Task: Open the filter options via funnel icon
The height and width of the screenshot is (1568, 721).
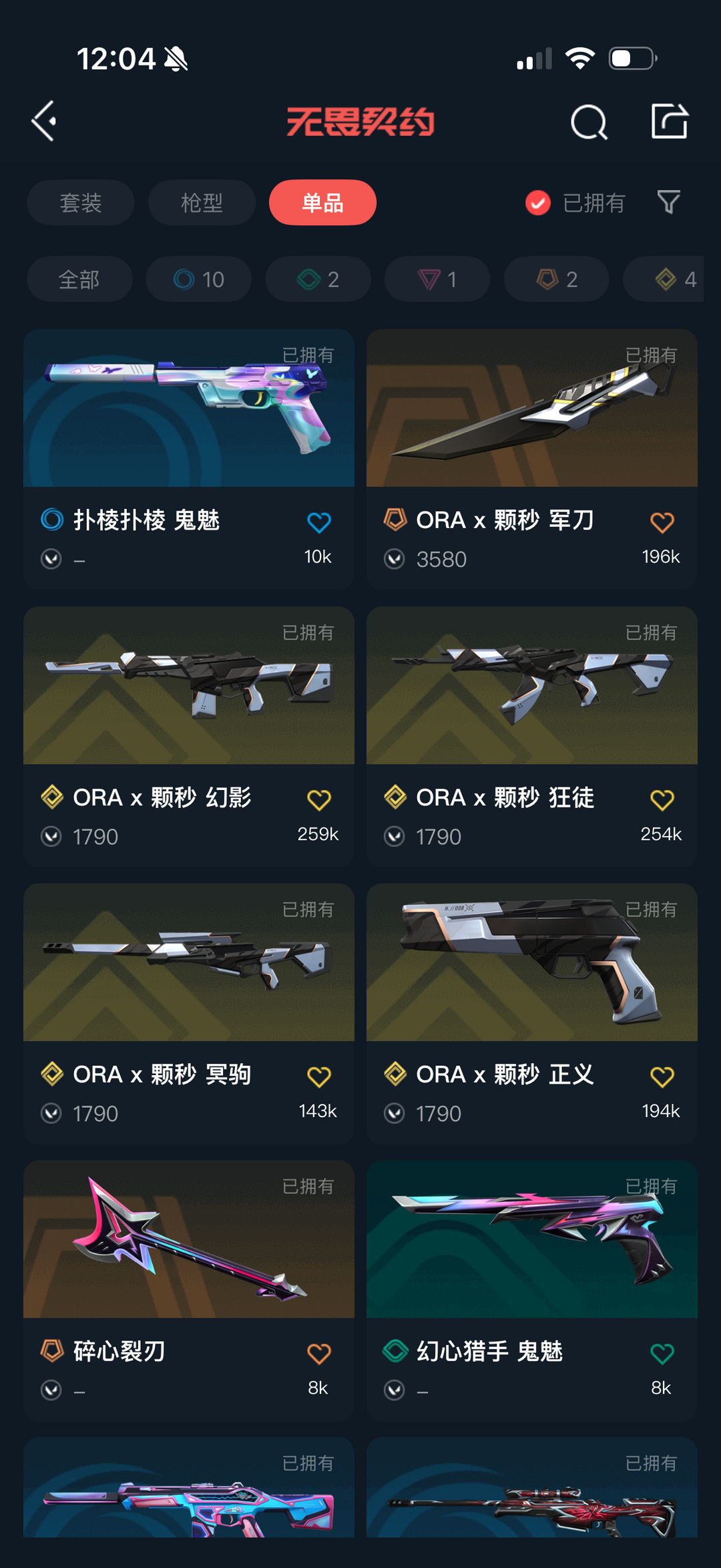Action: click(668, 202)
